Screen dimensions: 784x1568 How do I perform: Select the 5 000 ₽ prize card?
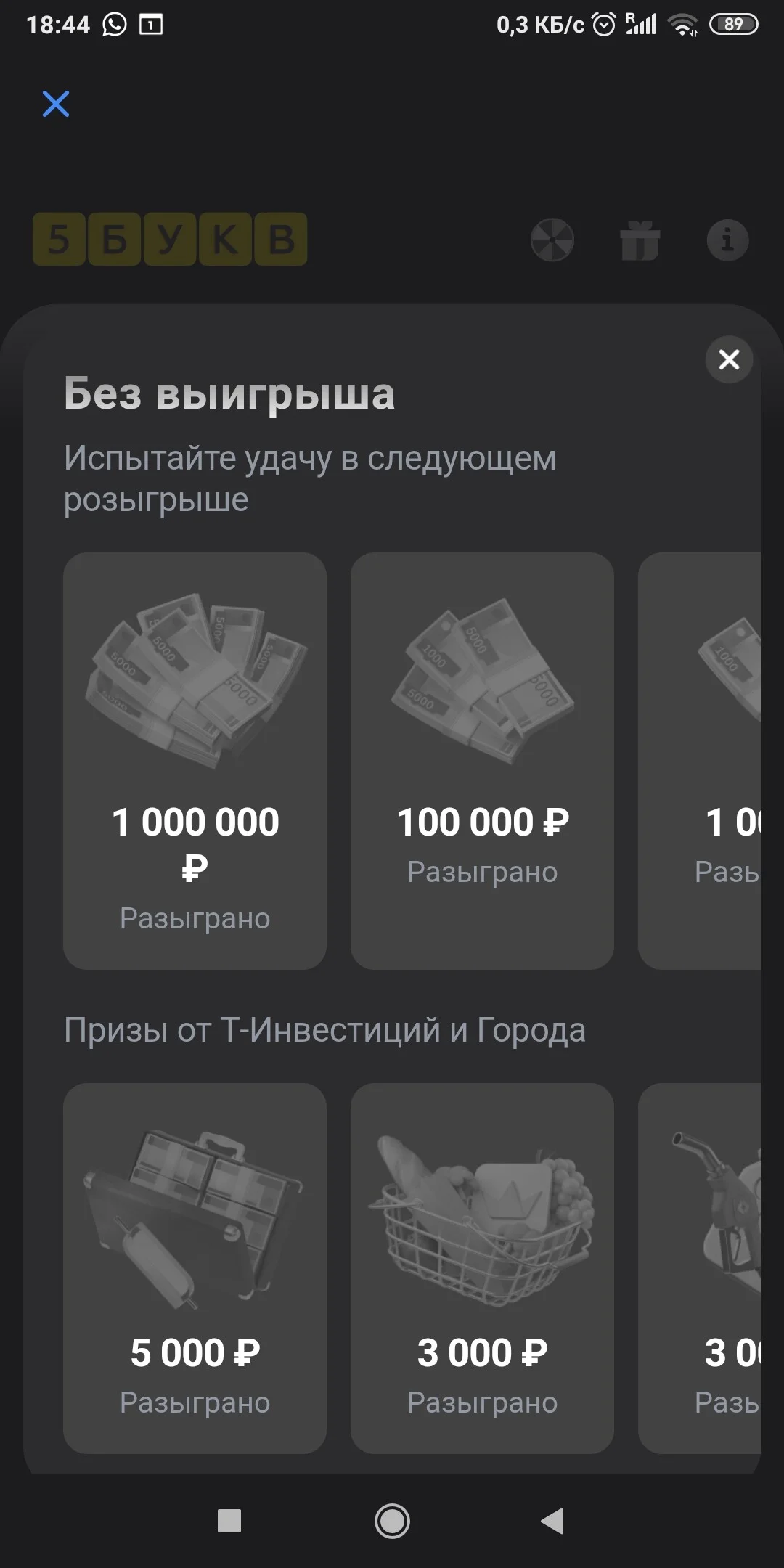coord(195,1268)
